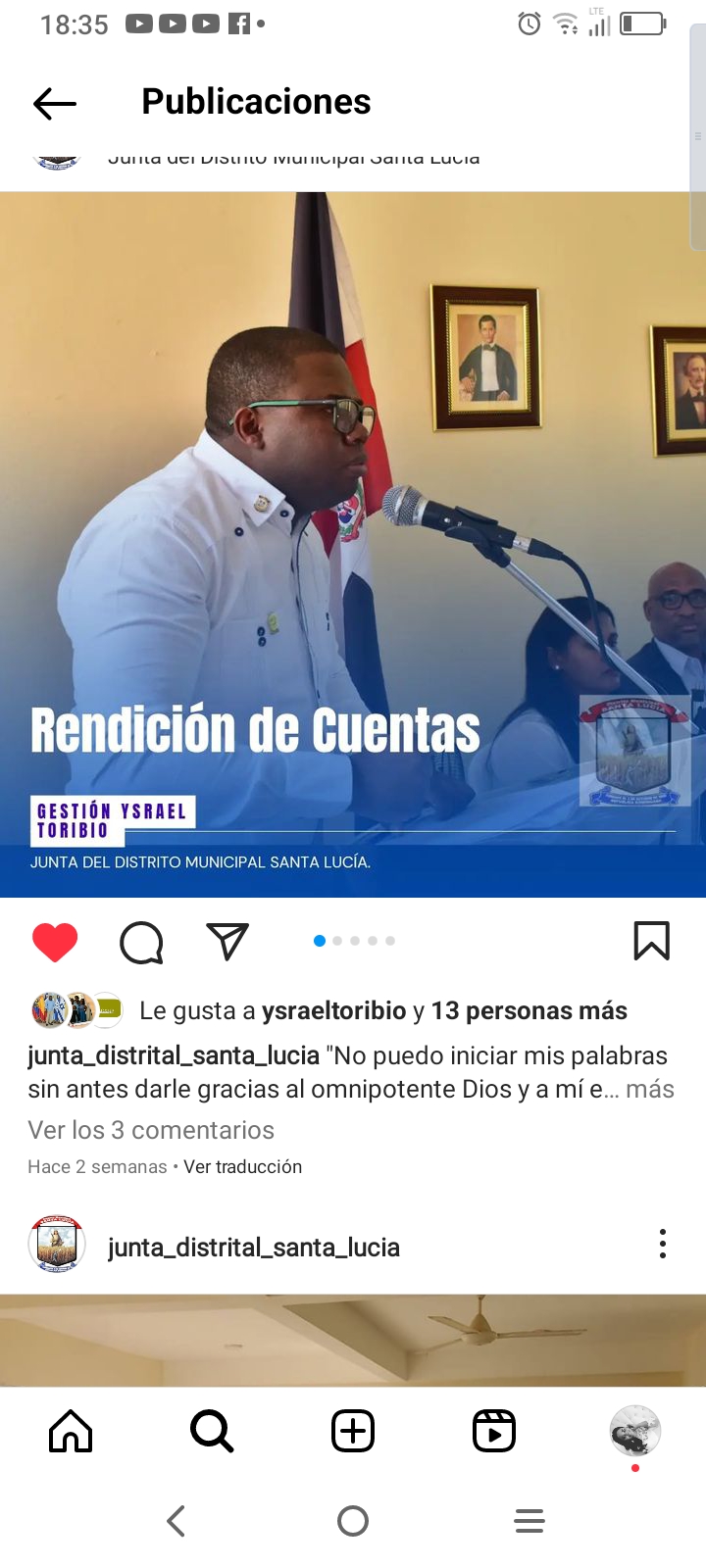Bookmark the Rendición de Cuentas post
The width and height of the screenshot is (706, 1568).
click(x=651, y=942)
